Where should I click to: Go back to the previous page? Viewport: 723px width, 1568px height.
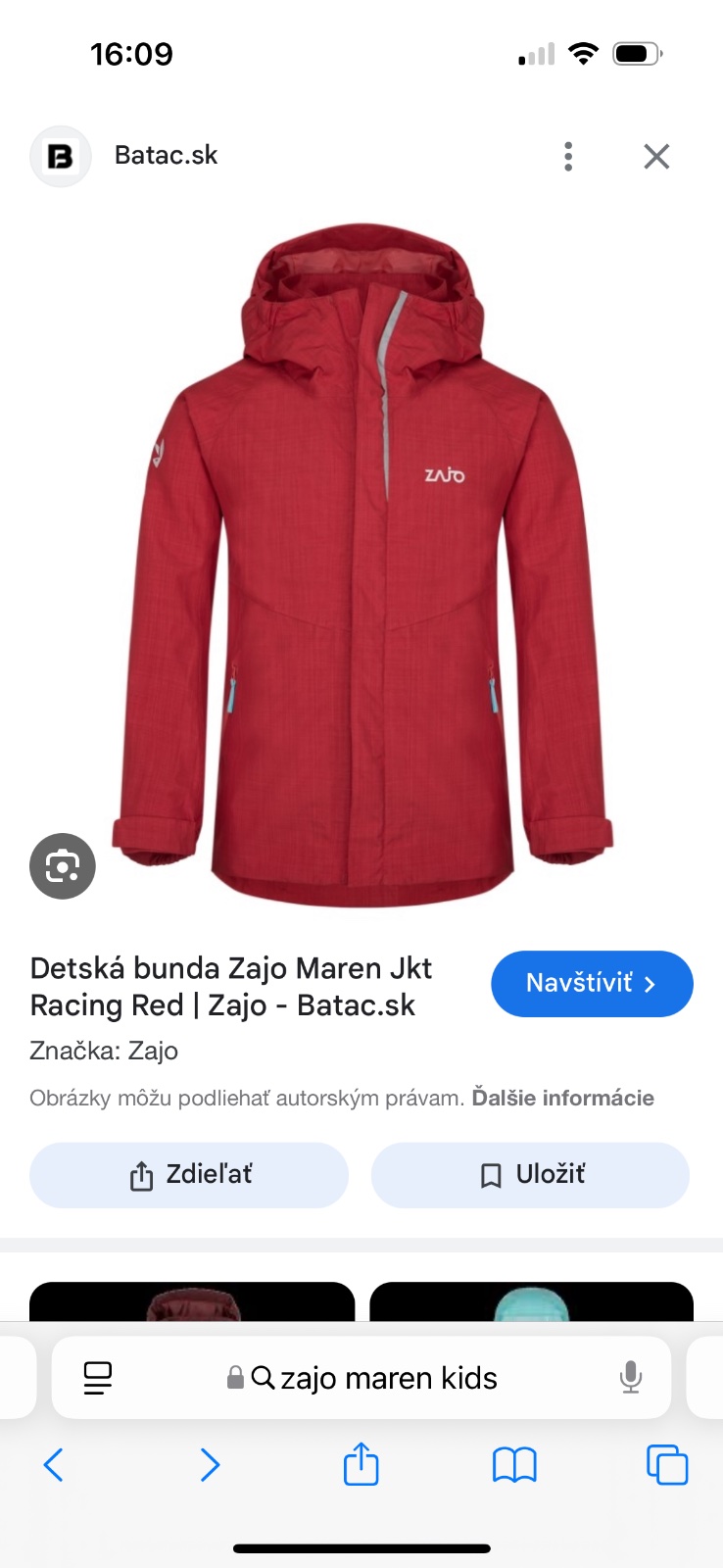pyautogui.click(x=54, y=1465)
